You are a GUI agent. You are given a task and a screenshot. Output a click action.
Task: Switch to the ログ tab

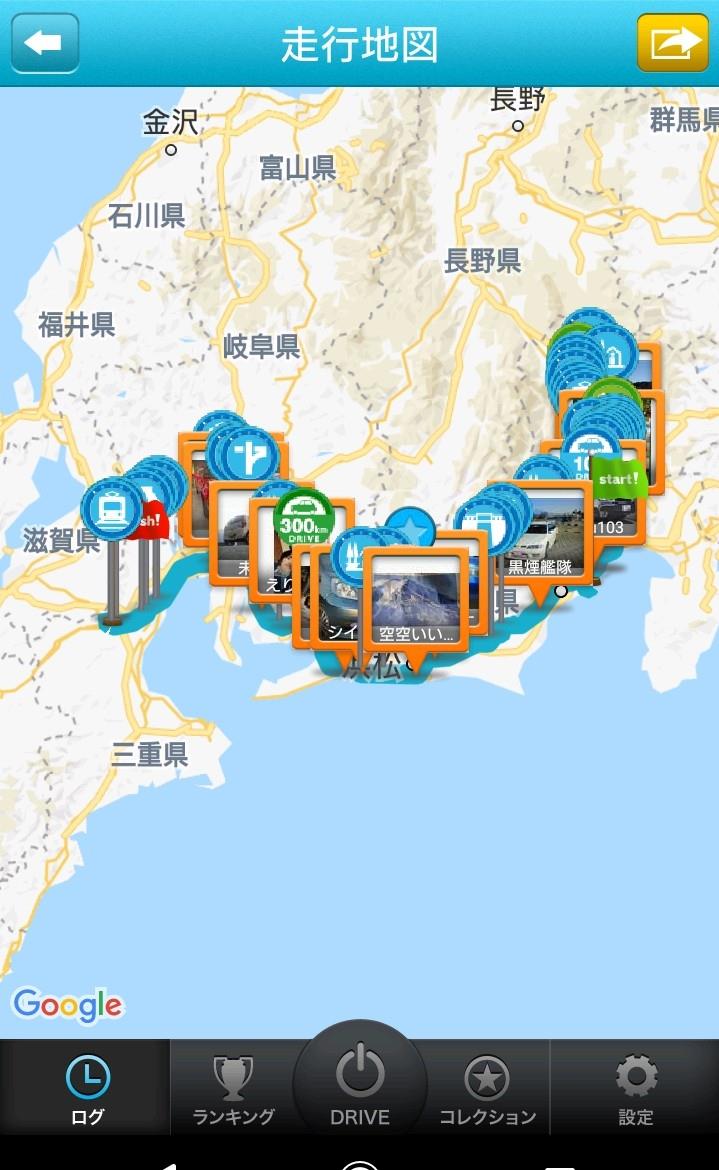pos(87,1088)
